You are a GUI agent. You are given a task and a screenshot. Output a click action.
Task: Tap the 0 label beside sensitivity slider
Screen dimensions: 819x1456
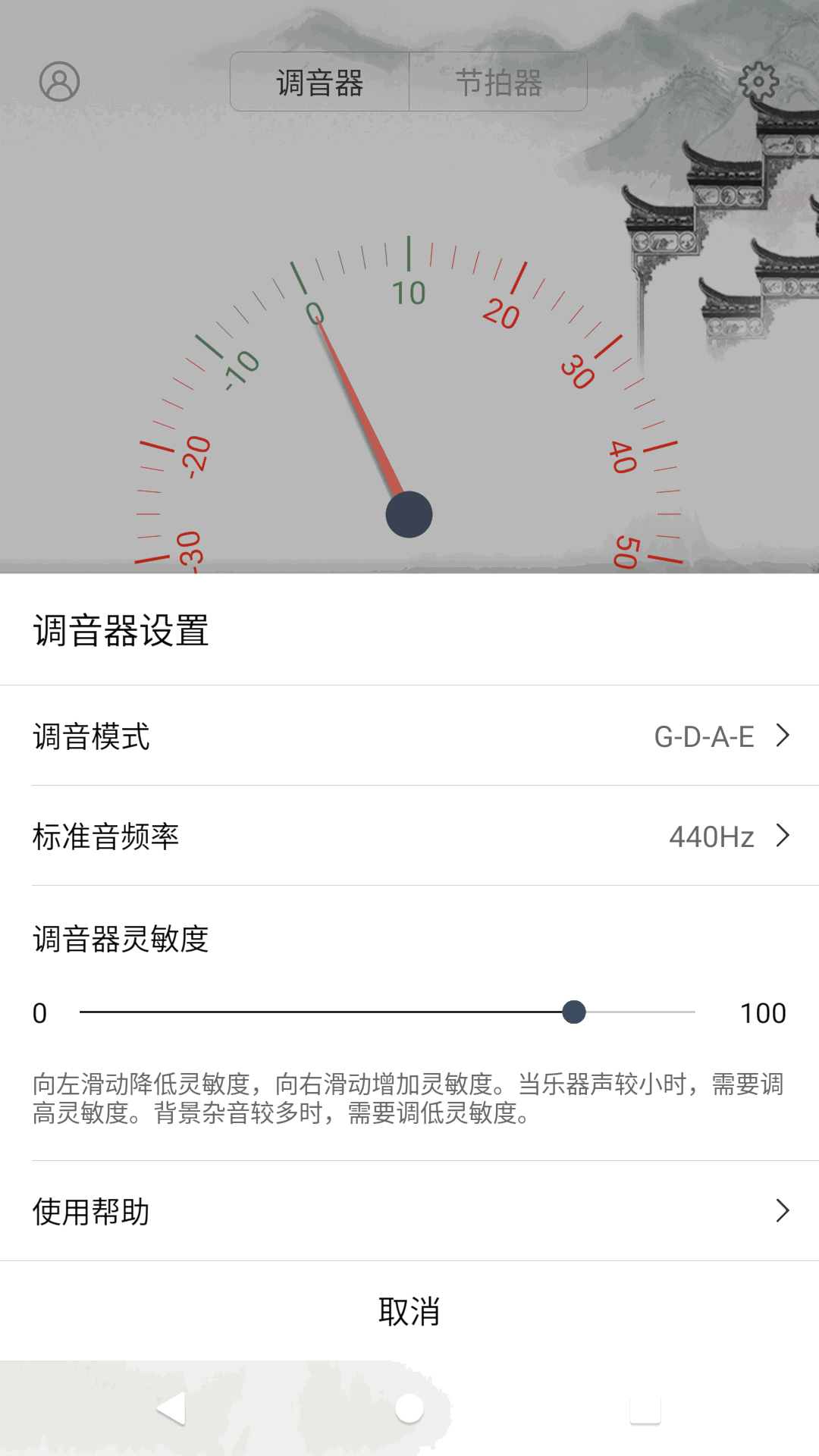coord(39,1013)
